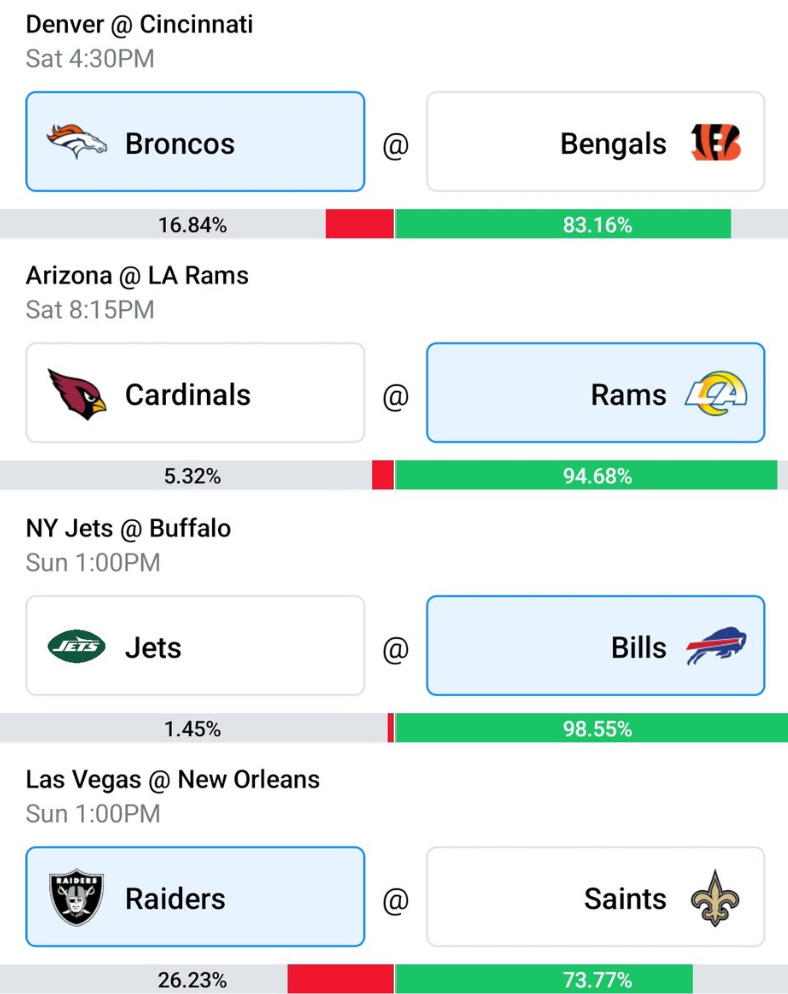788x994 pixels.
Task: Pick the Broncos to win
Action: [195, 142]
